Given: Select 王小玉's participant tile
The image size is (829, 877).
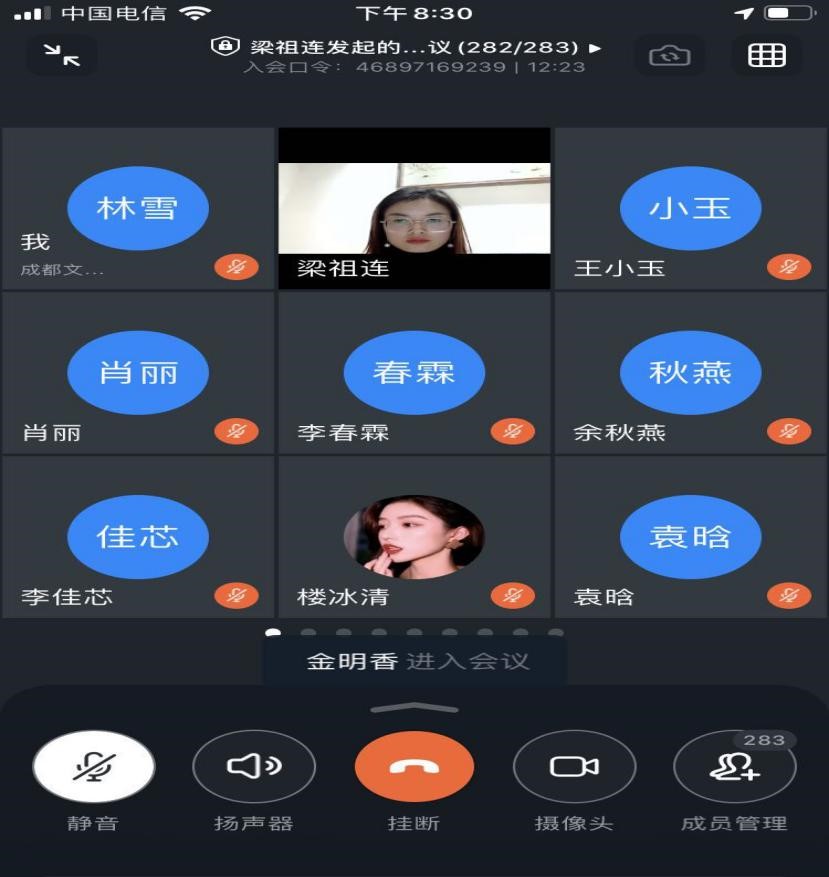Looking at the screenshot, I should 690,209.
